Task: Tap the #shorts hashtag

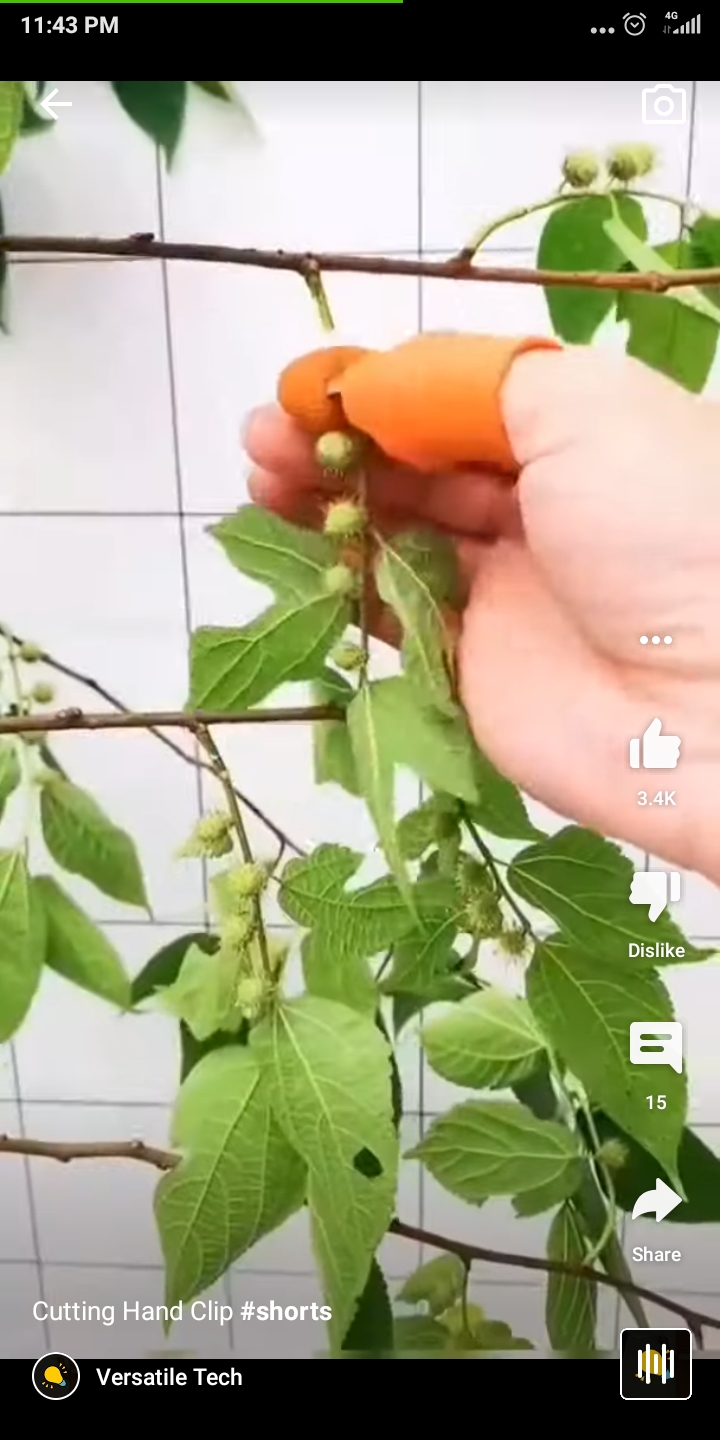Action: (x=286, y=1312)
